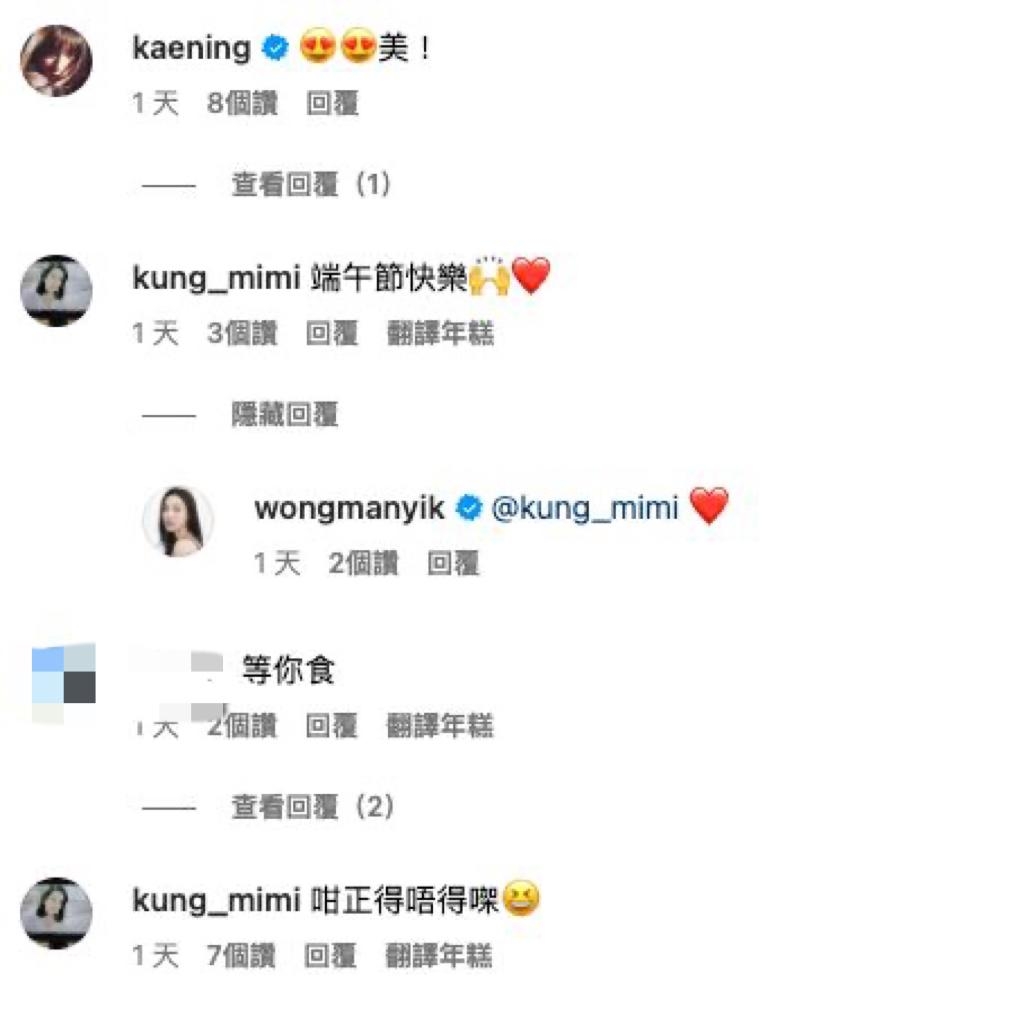Open wongmanyik's profile from username
This screenshot has height=1017, width=1024.
pyautogui.click(x=349, y=508)
